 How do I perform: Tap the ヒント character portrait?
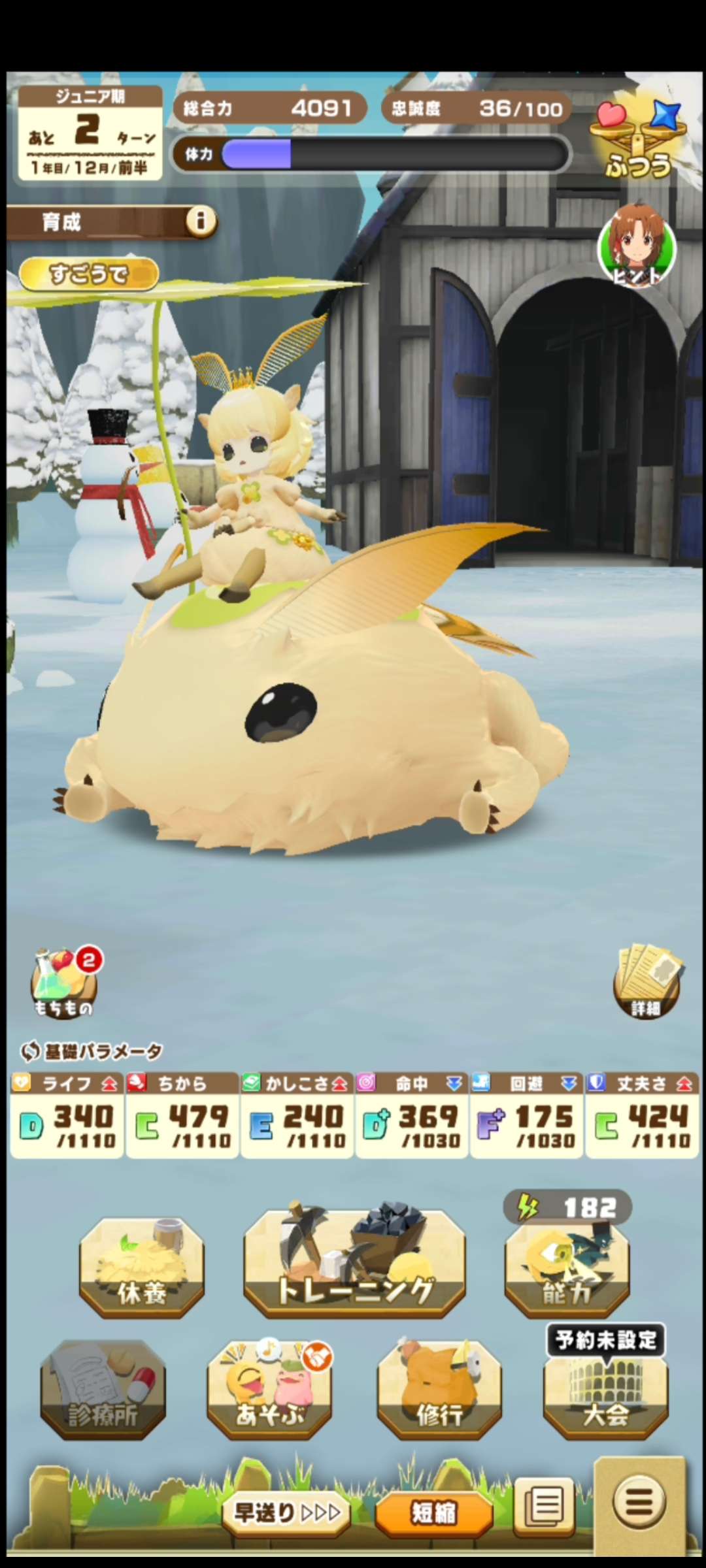[x=636, y=247]
